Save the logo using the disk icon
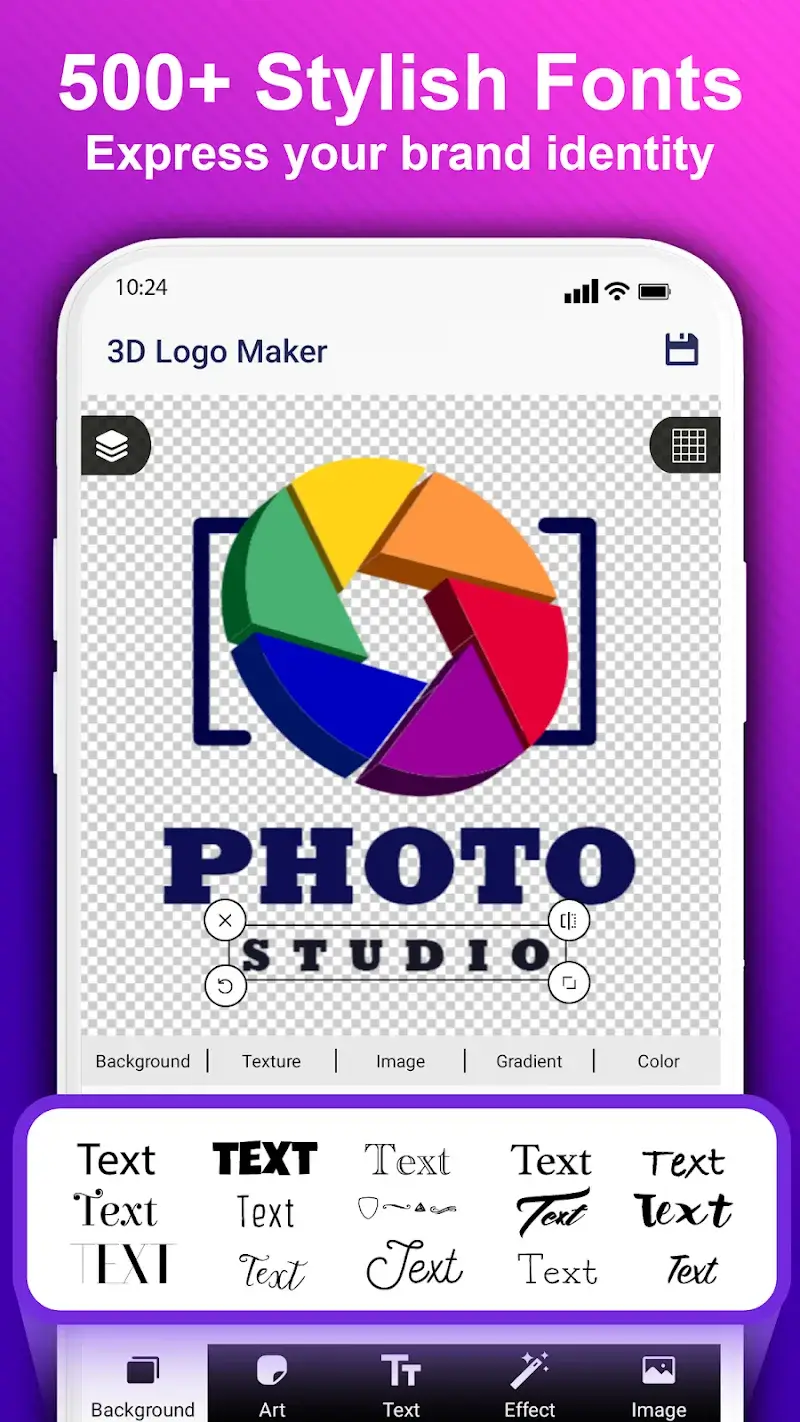This screenshot has height=1422, width=800. (681, 350)
